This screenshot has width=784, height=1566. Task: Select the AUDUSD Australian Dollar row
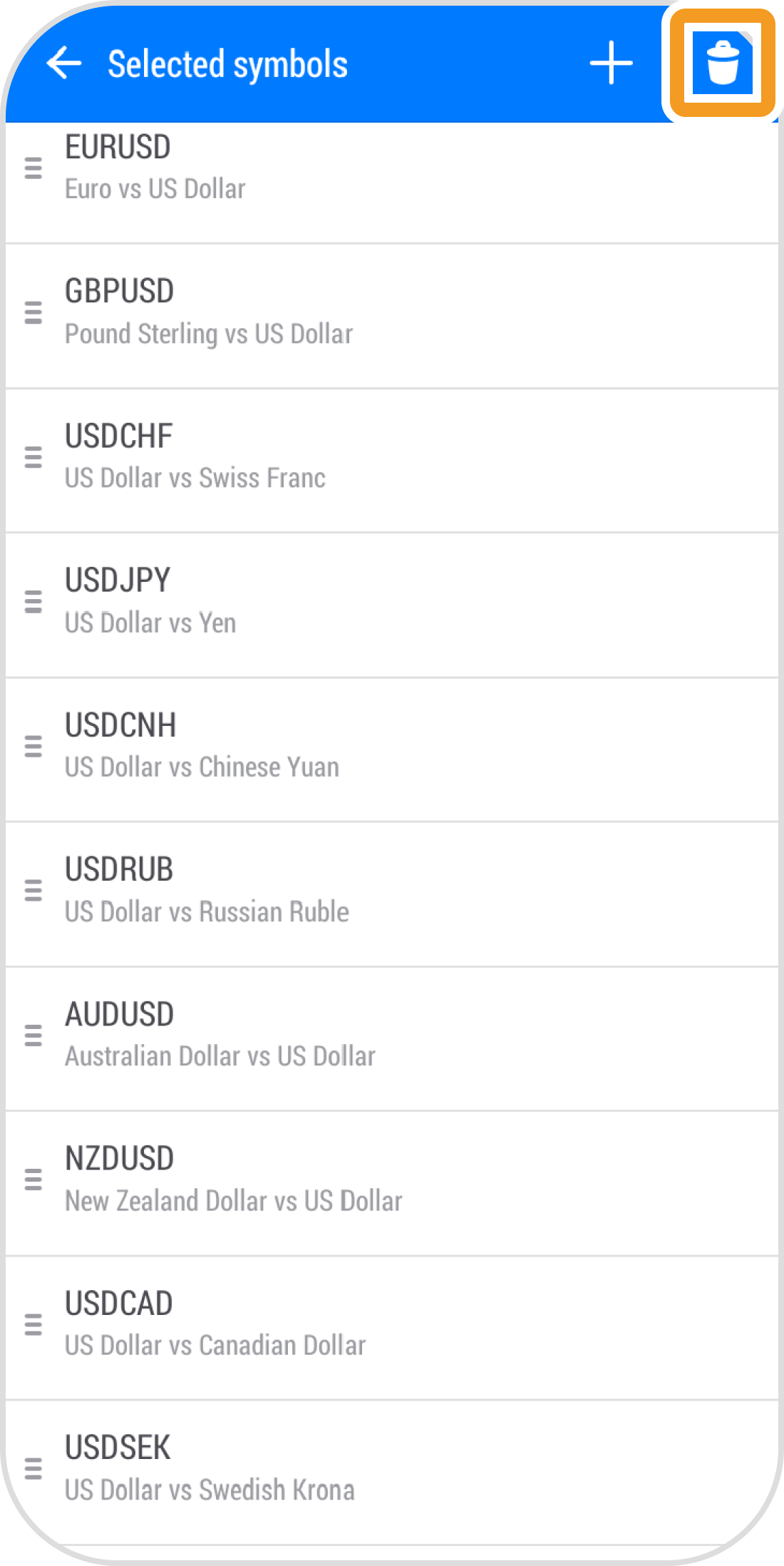(392, 1036)
